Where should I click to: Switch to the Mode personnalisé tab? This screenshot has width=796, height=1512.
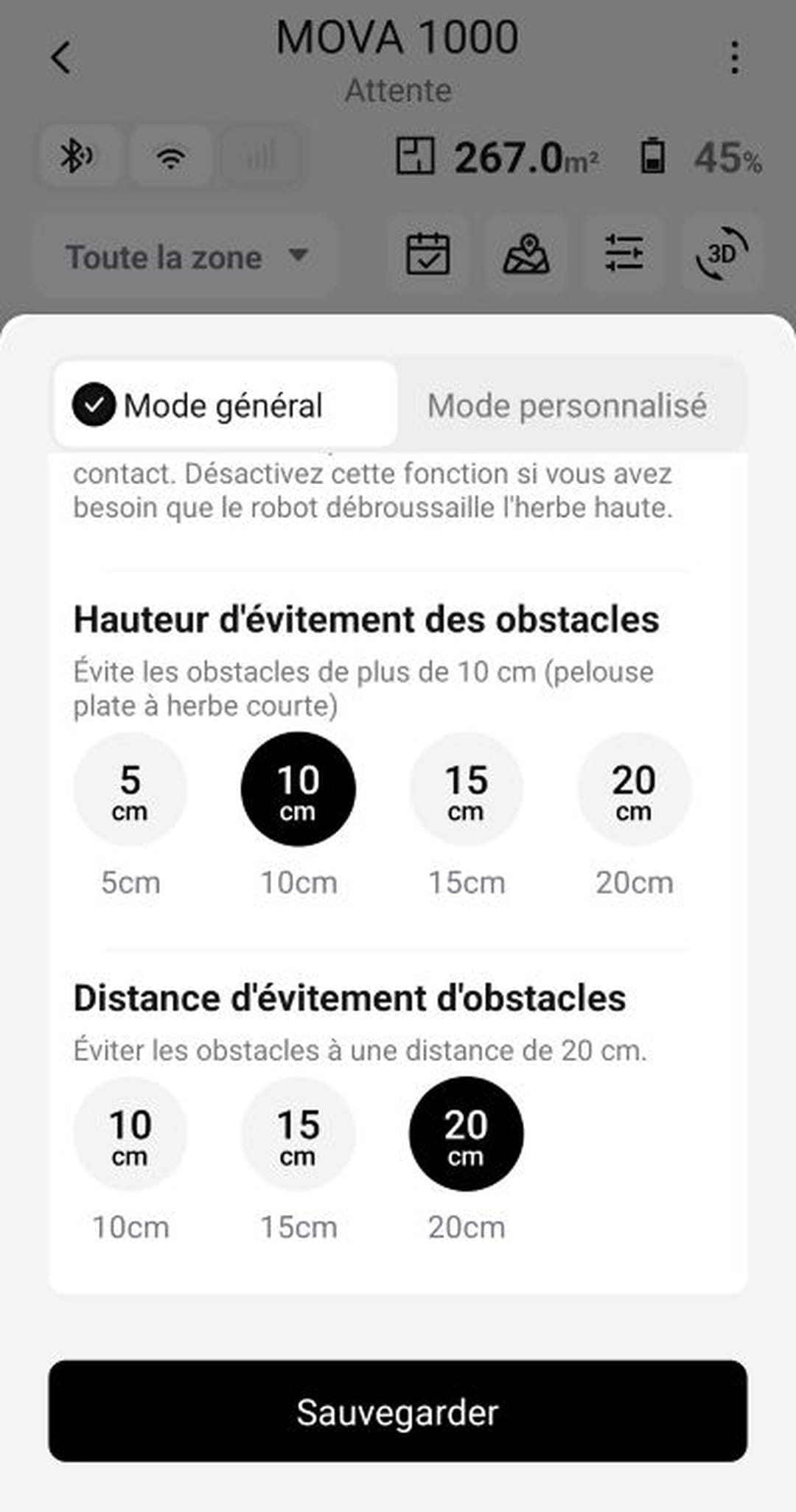coord(568,405)
